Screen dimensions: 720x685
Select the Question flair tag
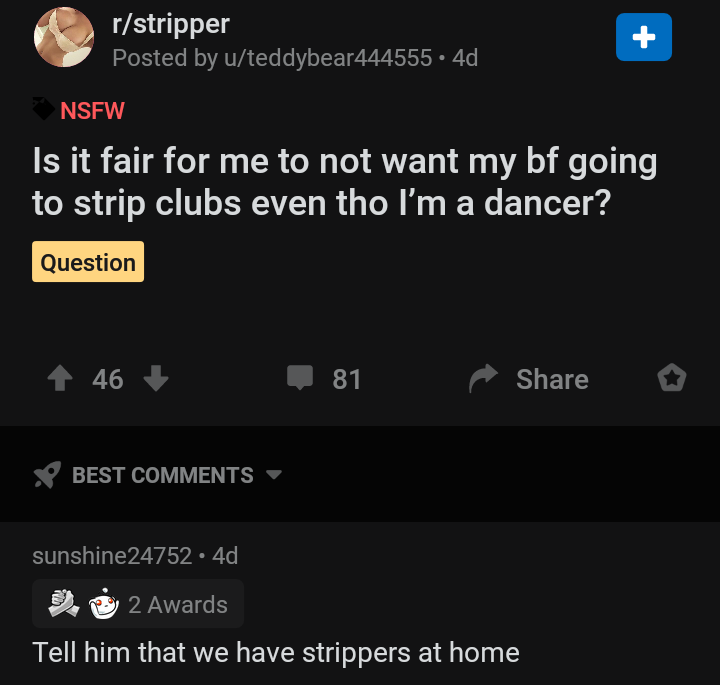(88, 262)
